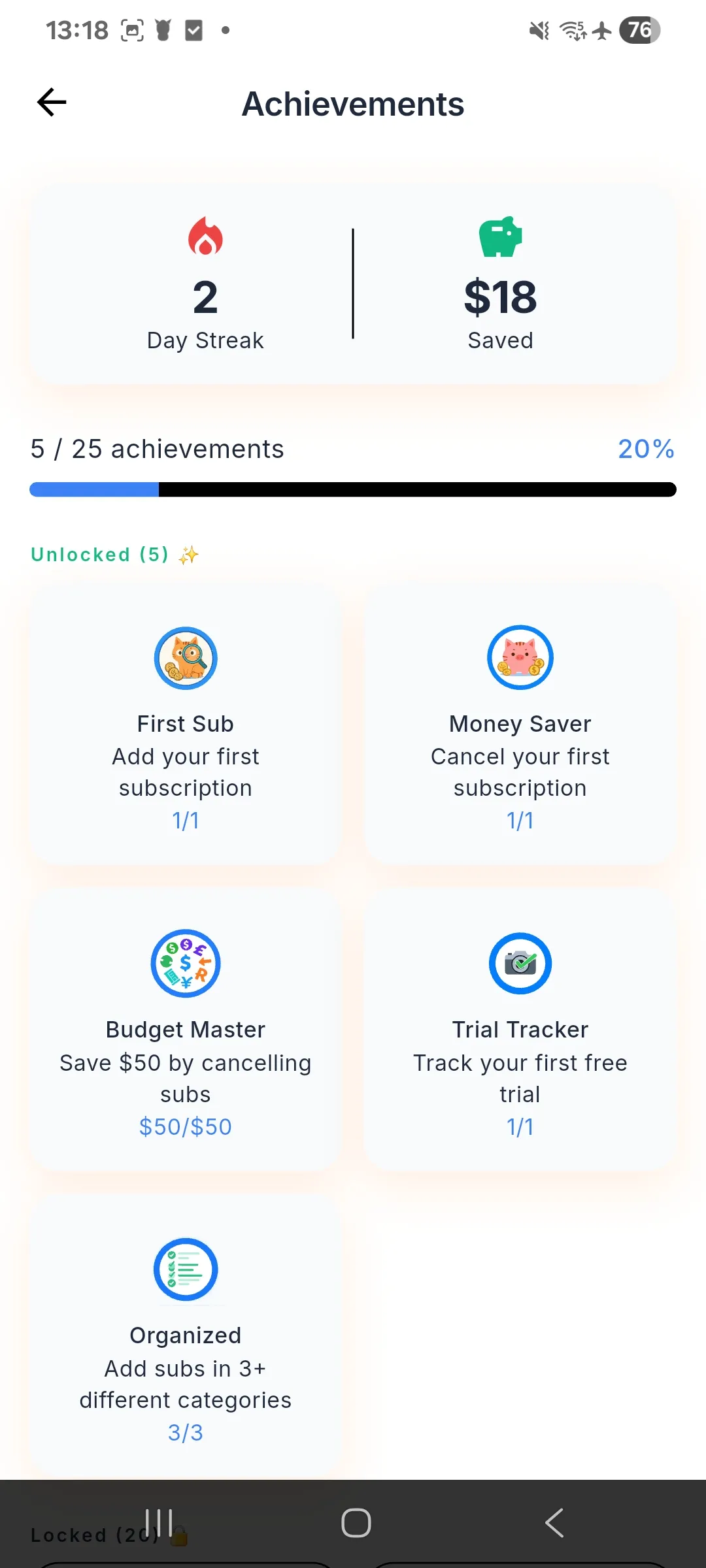Viewport: 706px width, 1568px height.
Task: Tap the flame Day Streak icon
Action: click(205, 238)
